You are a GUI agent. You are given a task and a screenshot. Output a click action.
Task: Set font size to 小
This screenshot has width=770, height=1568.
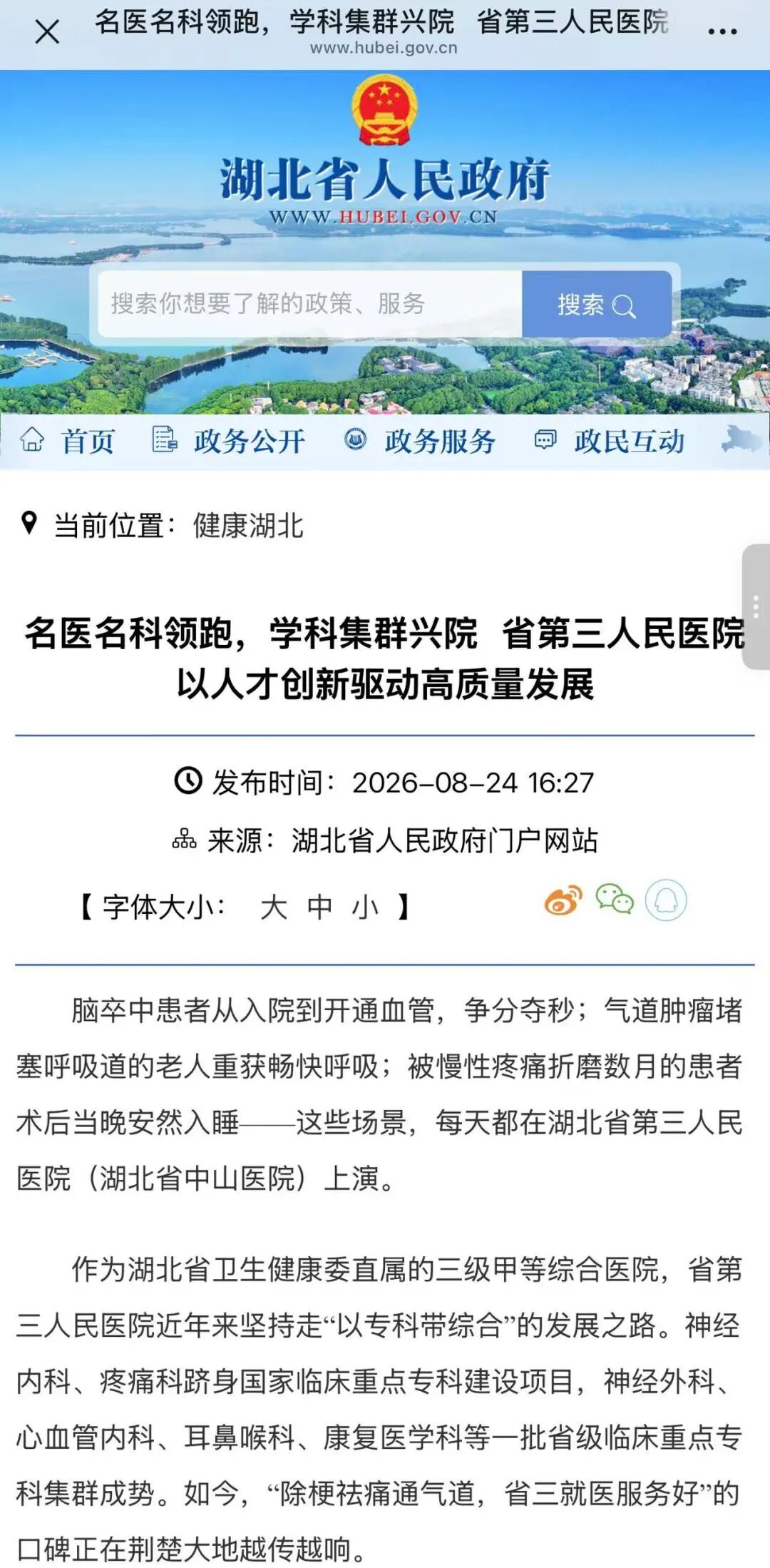click(365, 907)
